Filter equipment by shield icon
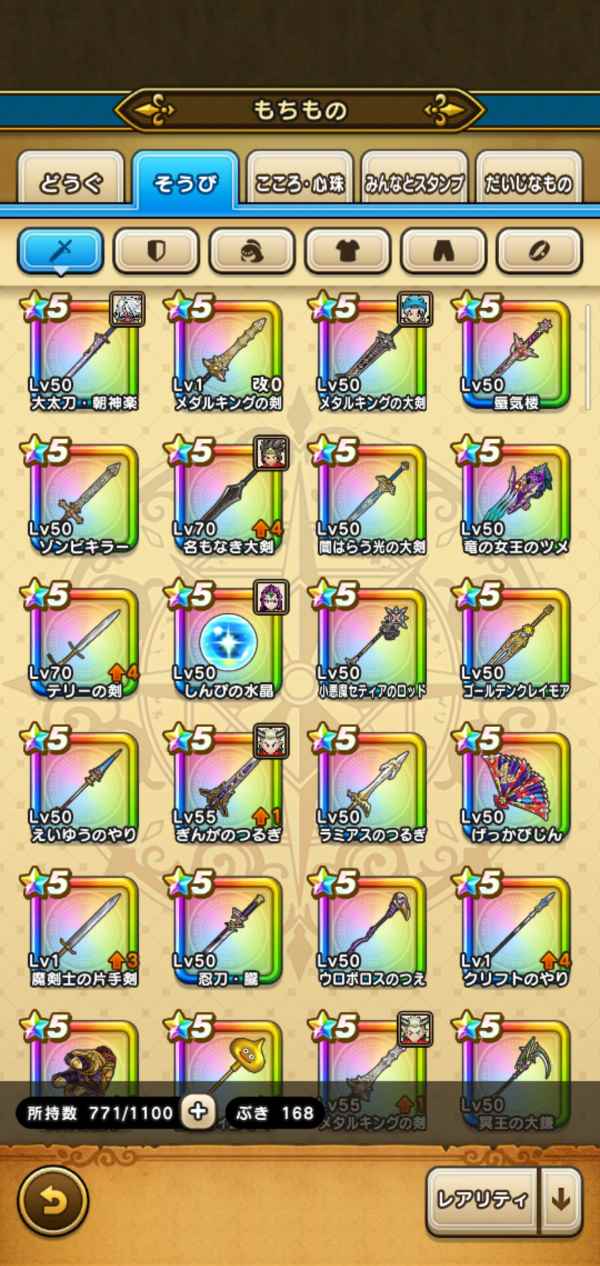The image size is (600, 1266). point(156,251)
